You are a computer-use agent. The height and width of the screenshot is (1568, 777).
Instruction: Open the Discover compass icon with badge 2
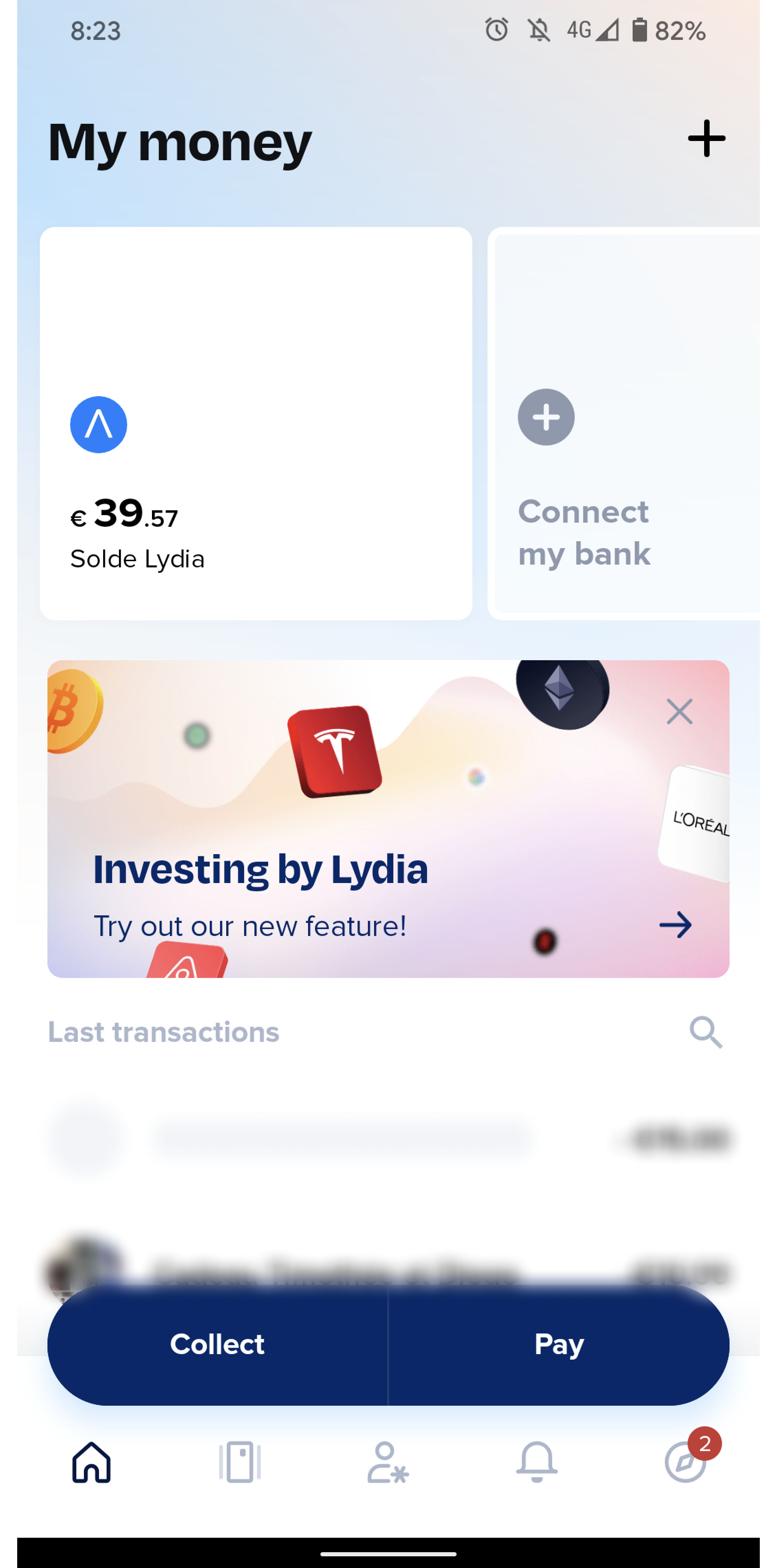(684, 1461)
